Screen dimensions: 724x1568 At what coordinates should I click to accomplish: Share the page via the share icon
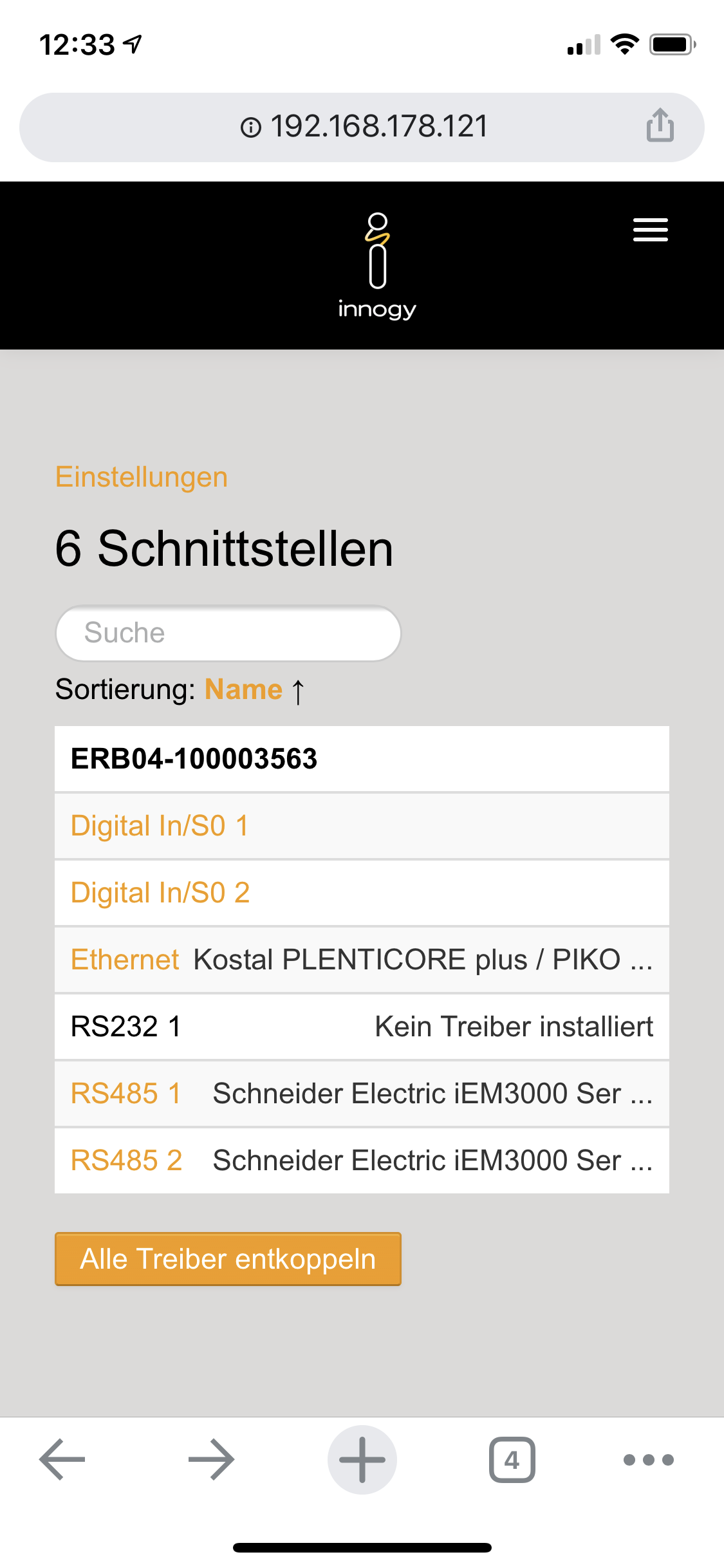[660, 125]
